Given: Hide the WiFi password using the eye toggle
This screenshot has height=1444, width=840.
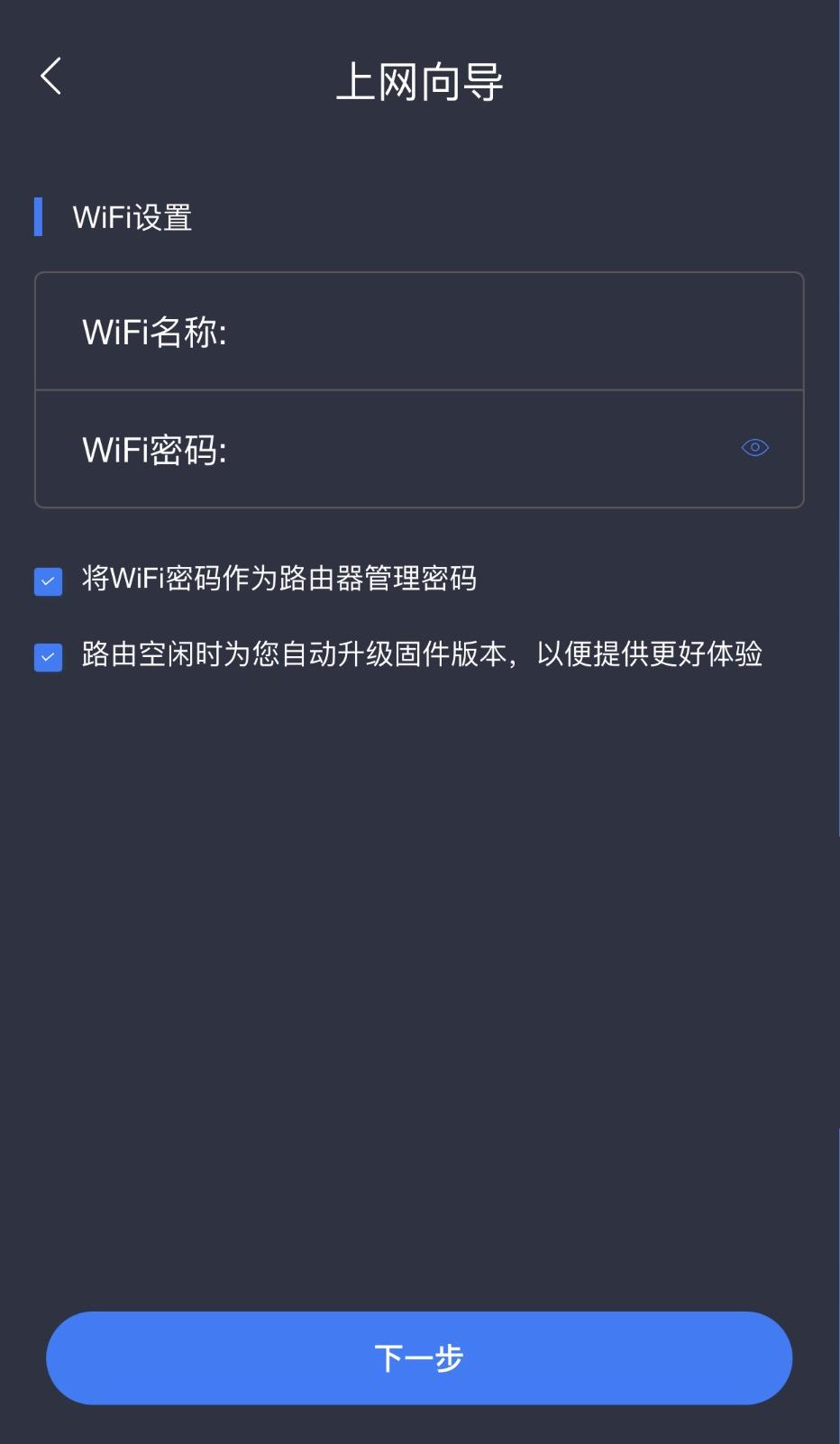Looking at the screenshot, I should (x=753, y=447).
